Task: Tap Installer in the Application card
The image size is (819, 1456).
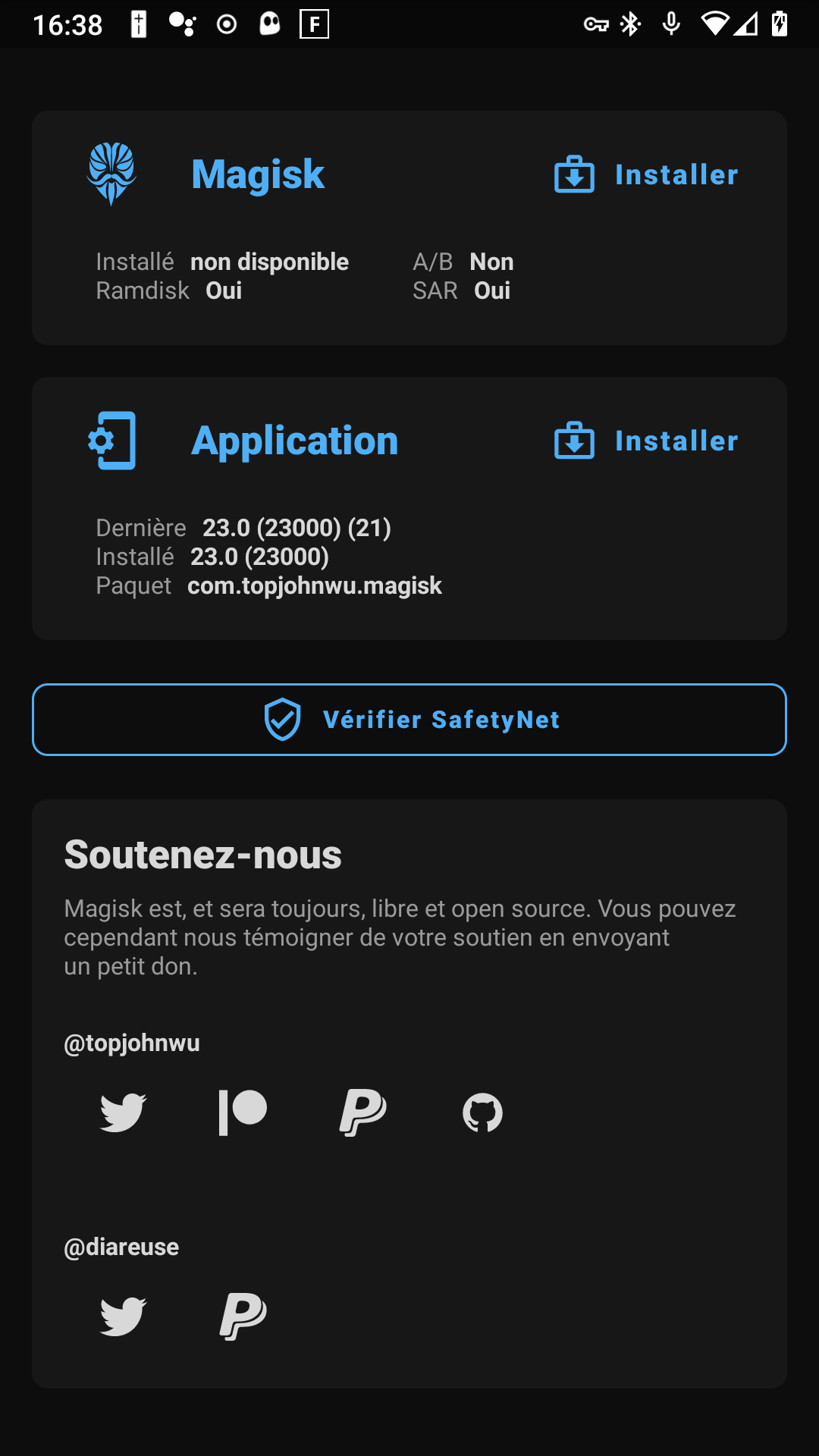Action: (x=647, y=441)
